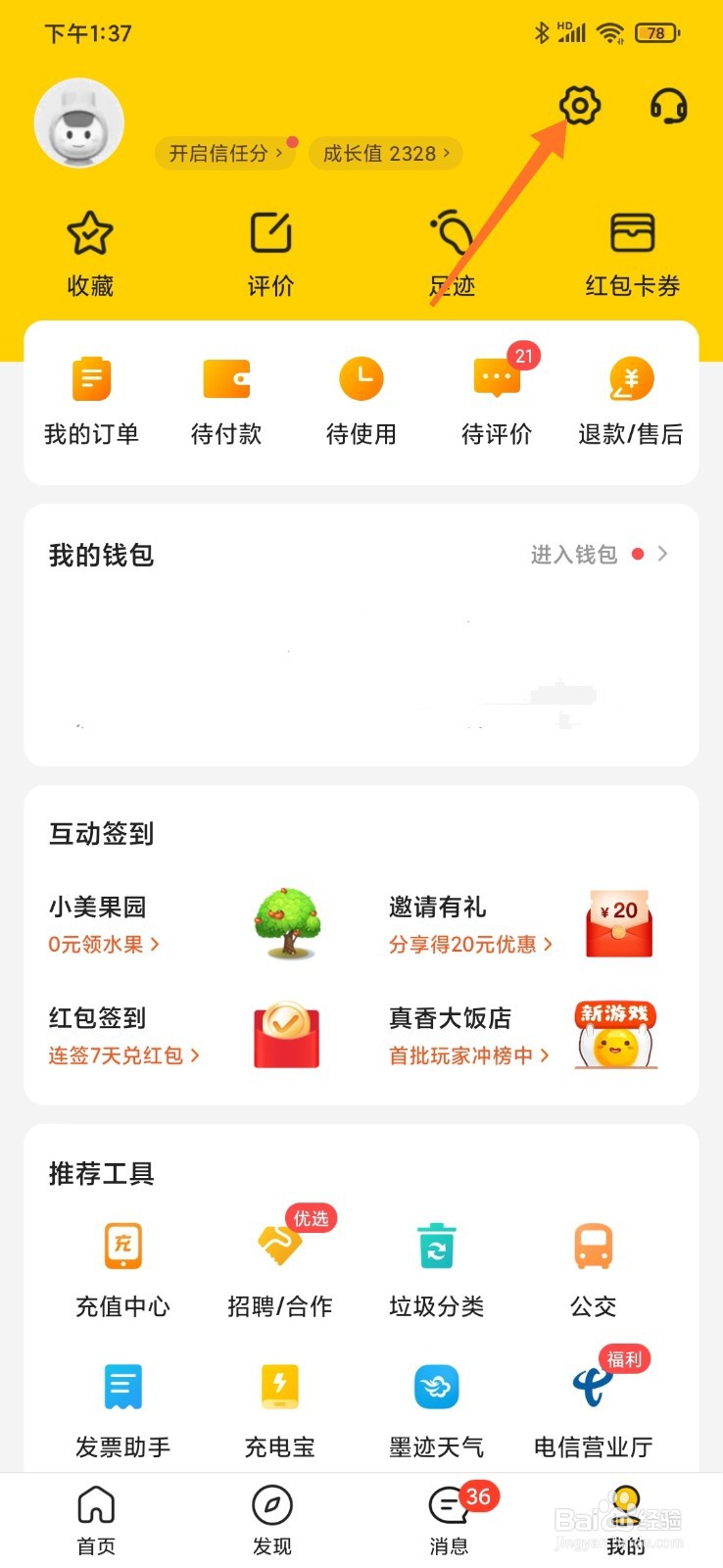Screen dimensions: 723x1568
Task: Open the settings gear icon
Action: (x=579, y=105)
